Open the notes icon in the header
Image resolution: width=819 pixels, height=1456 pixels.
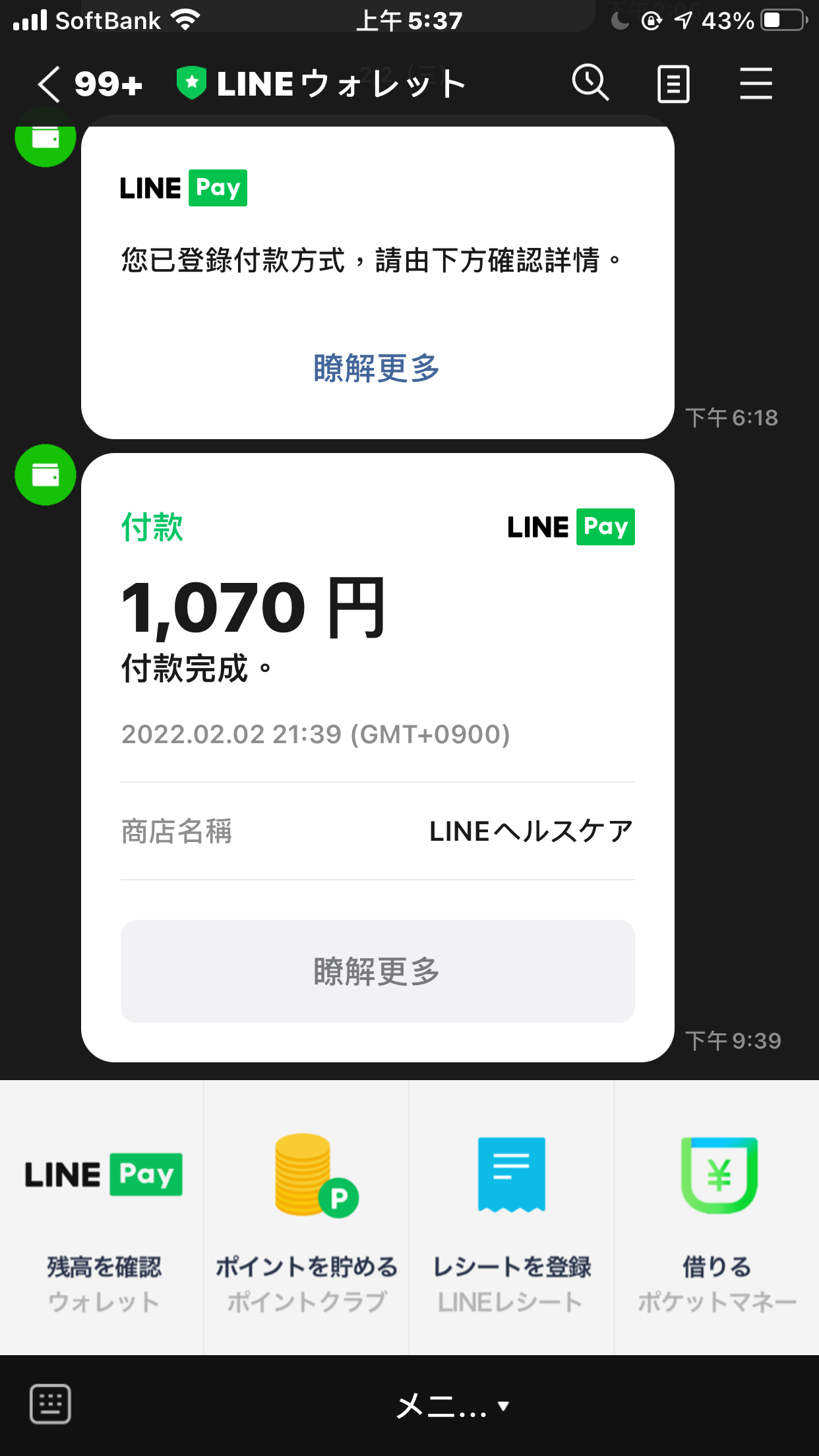(673, 84)
